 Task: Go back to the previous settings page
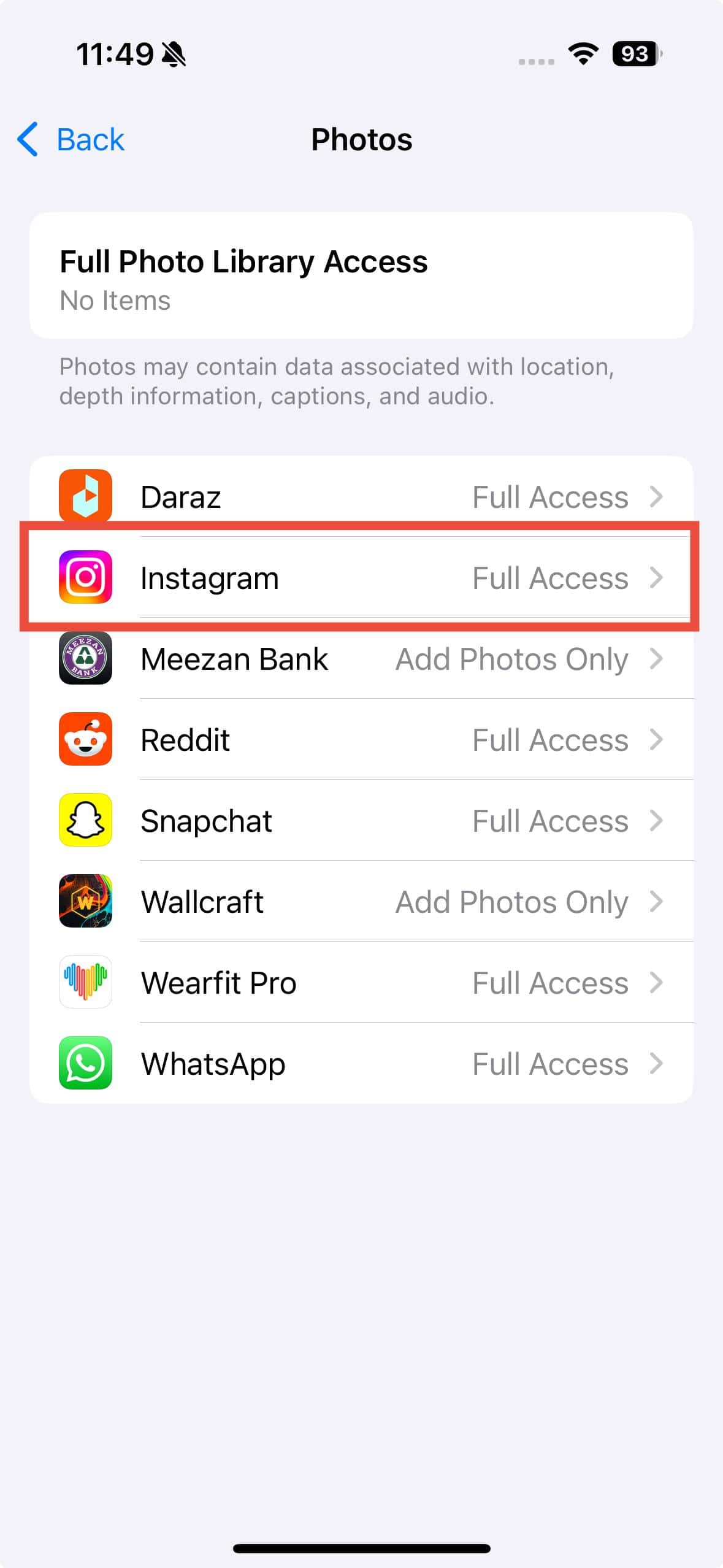[x=71, y=139]
